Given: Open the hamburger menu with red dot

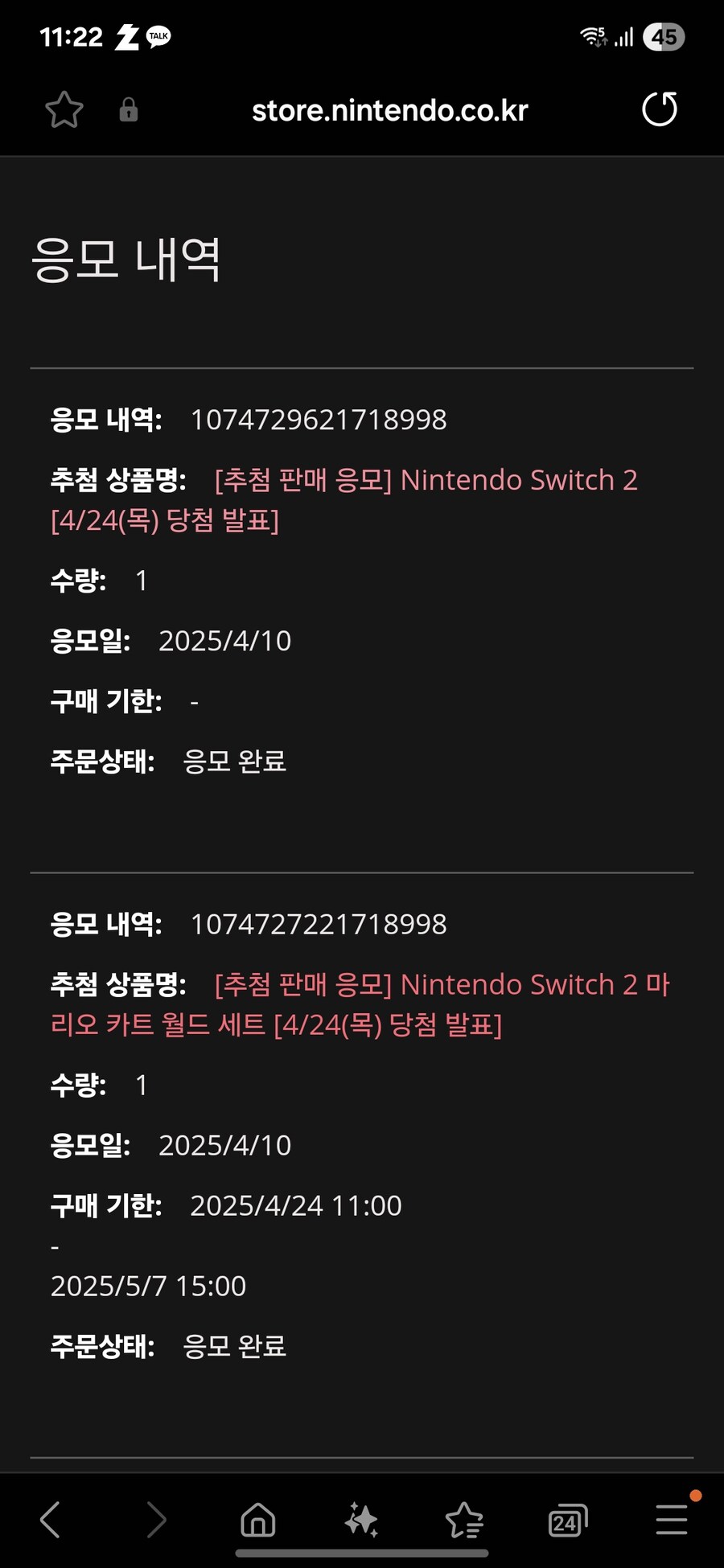Looking at the screenshot, I should click(x=670, y=1520).
